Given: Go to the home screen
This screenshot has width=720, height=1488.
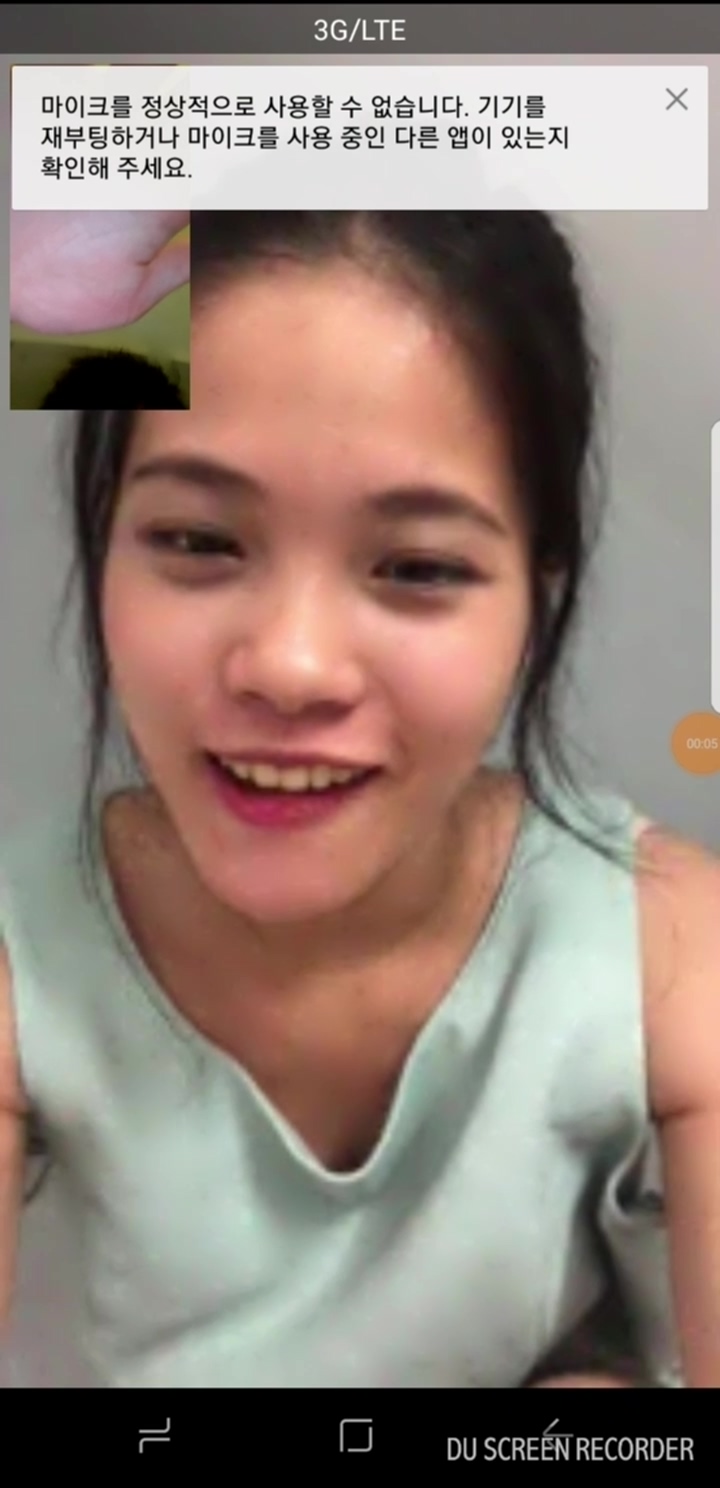Looking at the screenshot, I should tap(356, 1435).
